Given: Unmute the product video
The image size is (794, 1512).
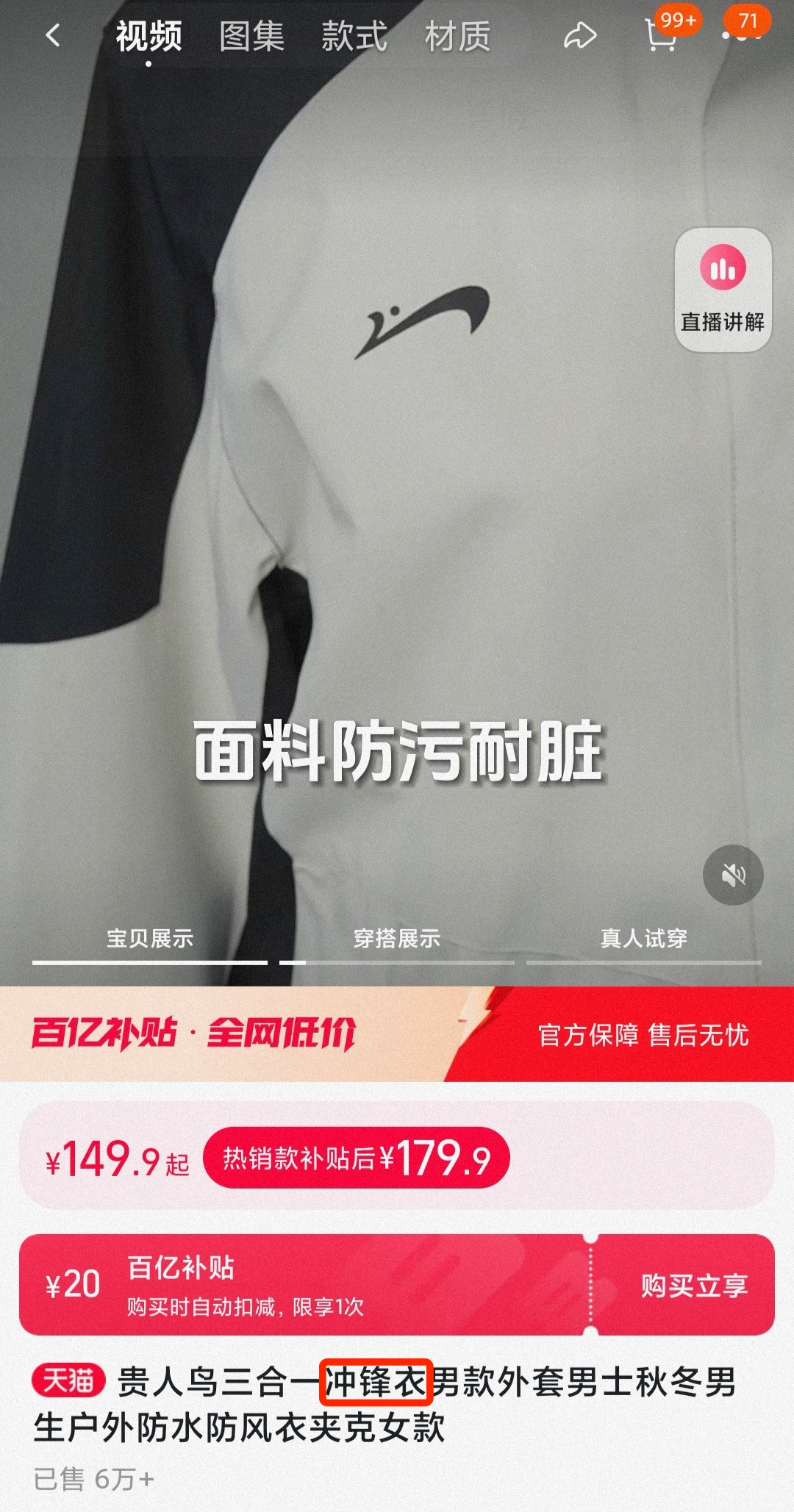Looking at the screenshot, I should coord(733,875).
